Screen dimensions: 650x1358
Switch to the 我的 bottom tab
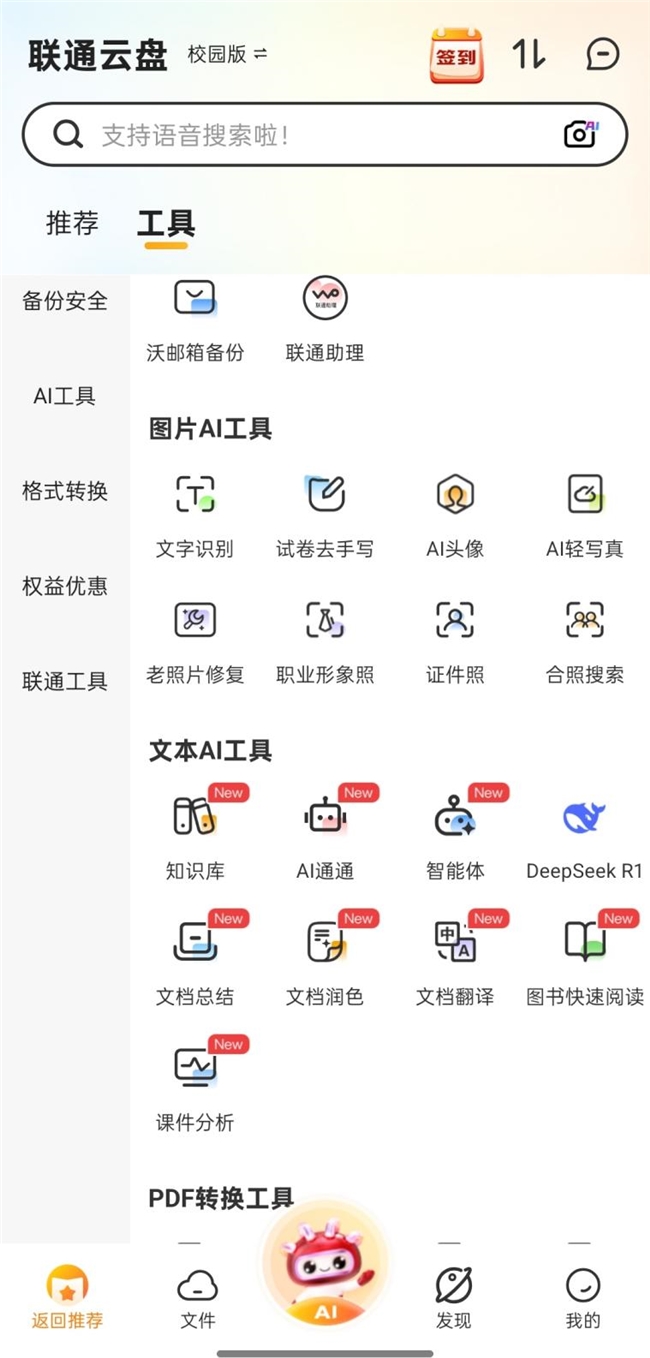point(583,1298)
